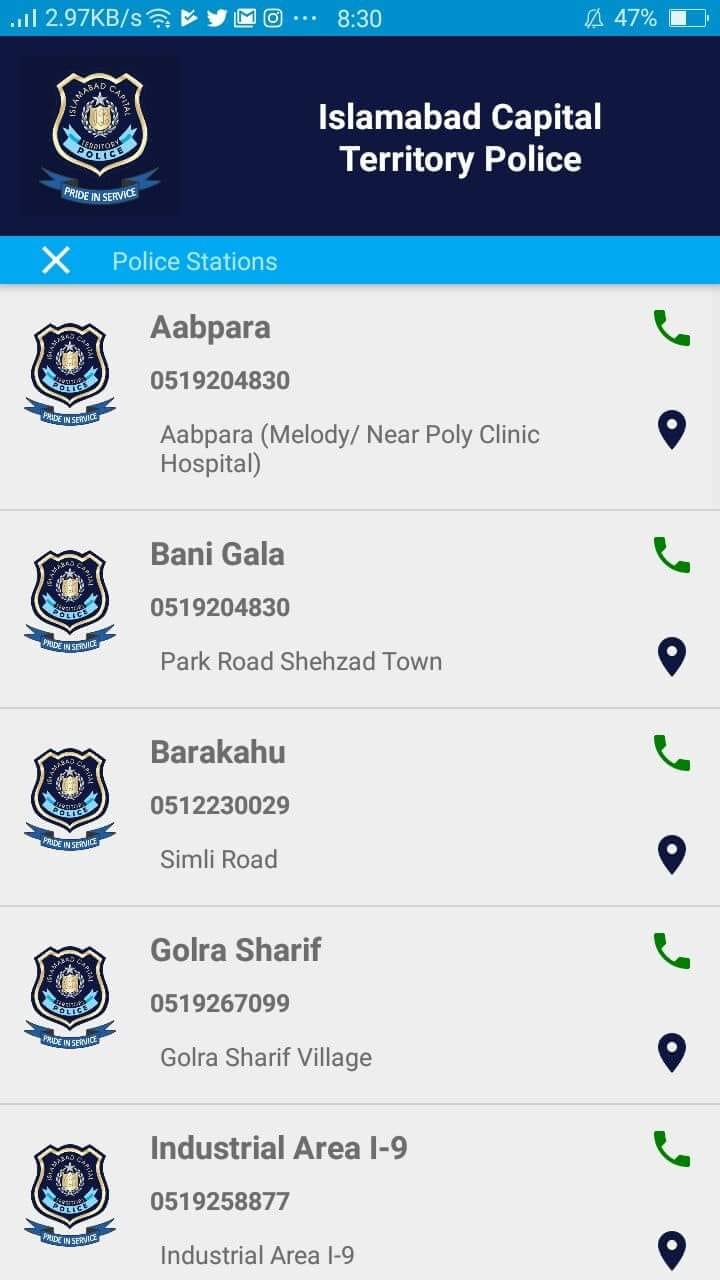This screenshot has width=720, height=1280.
Task: Open Bani Gala location pin
Action: click(671, 657)
